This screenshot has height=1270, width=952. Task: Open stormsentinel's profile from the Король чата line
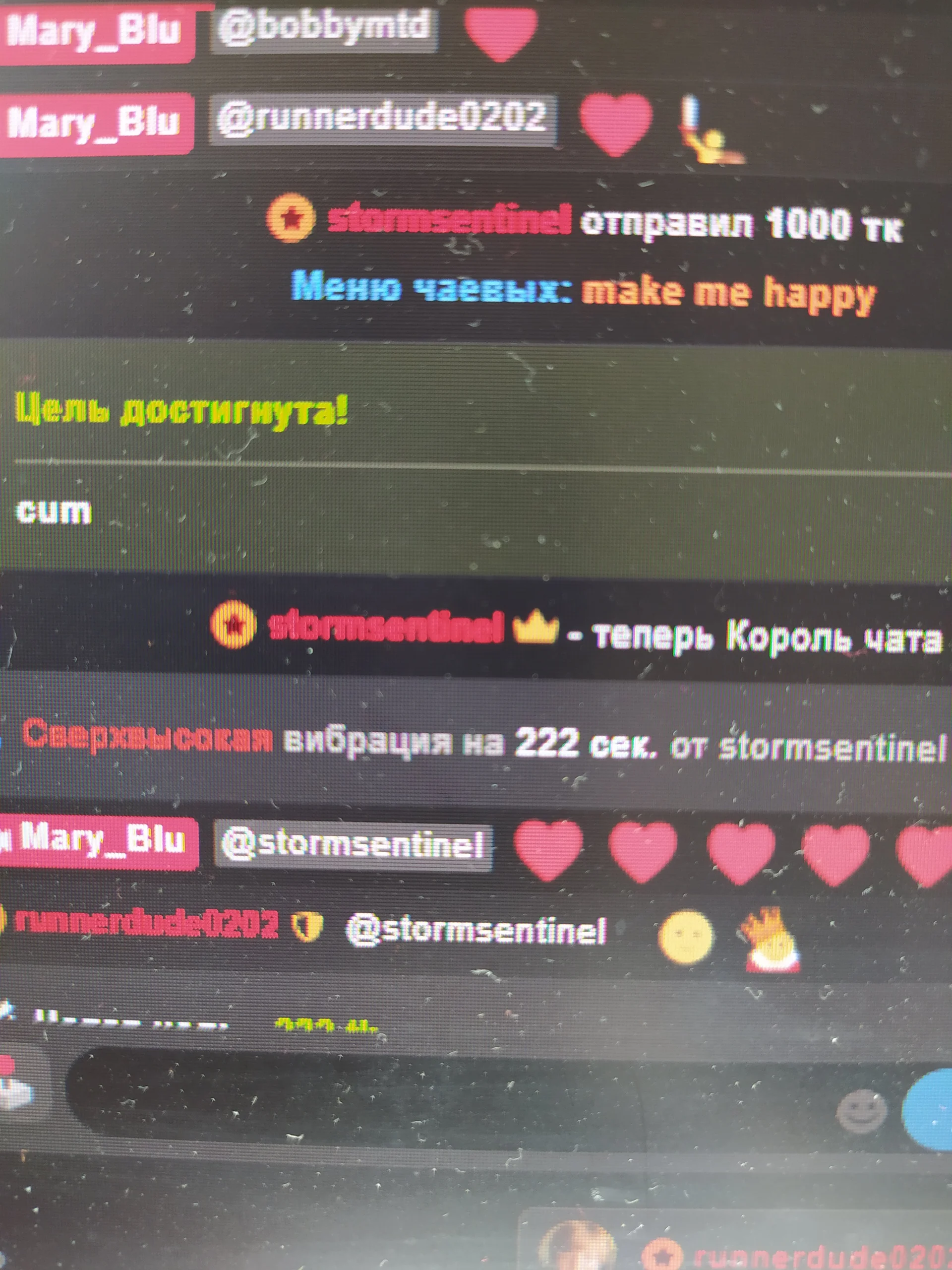click(386, 627)
